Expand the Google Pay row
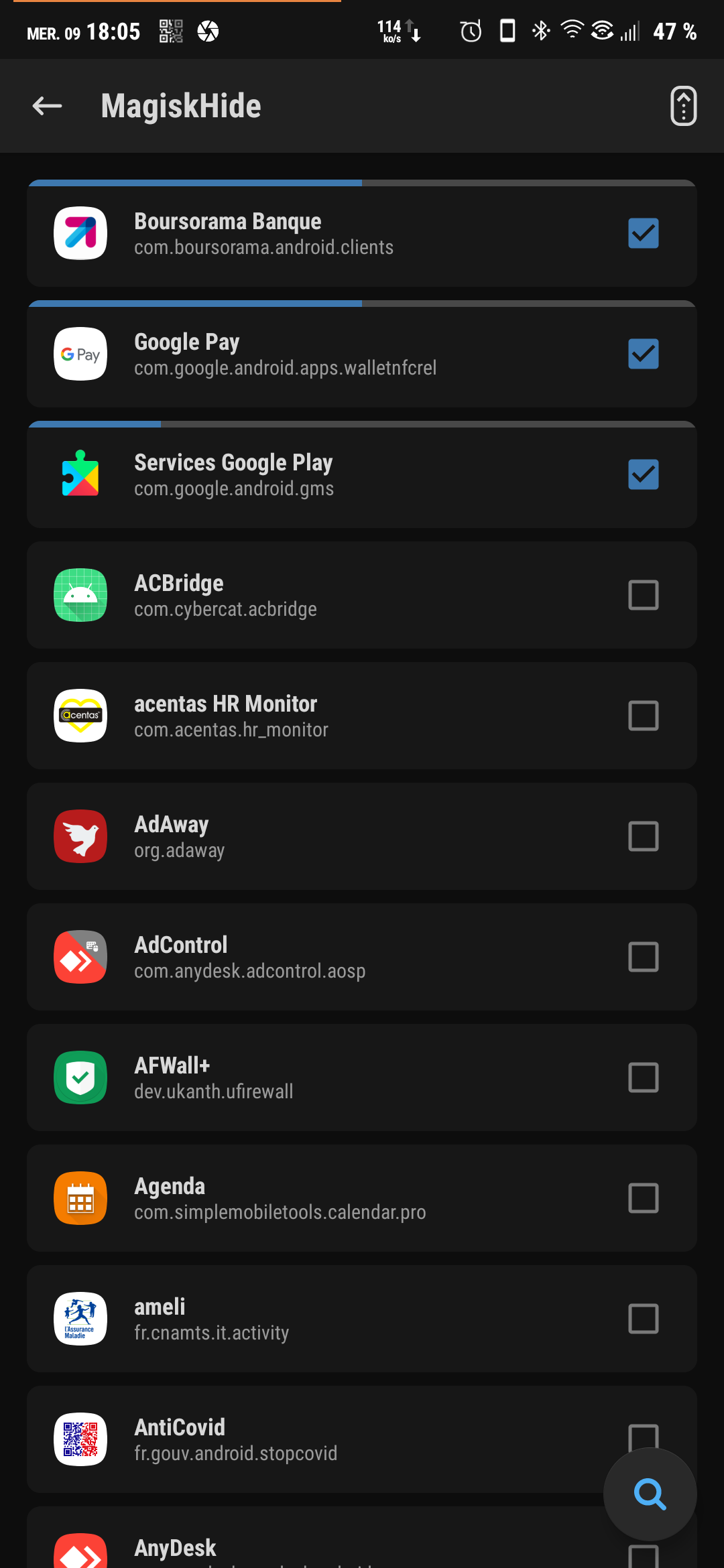This screenshot has height=1568, width=724. pos(335,355)
